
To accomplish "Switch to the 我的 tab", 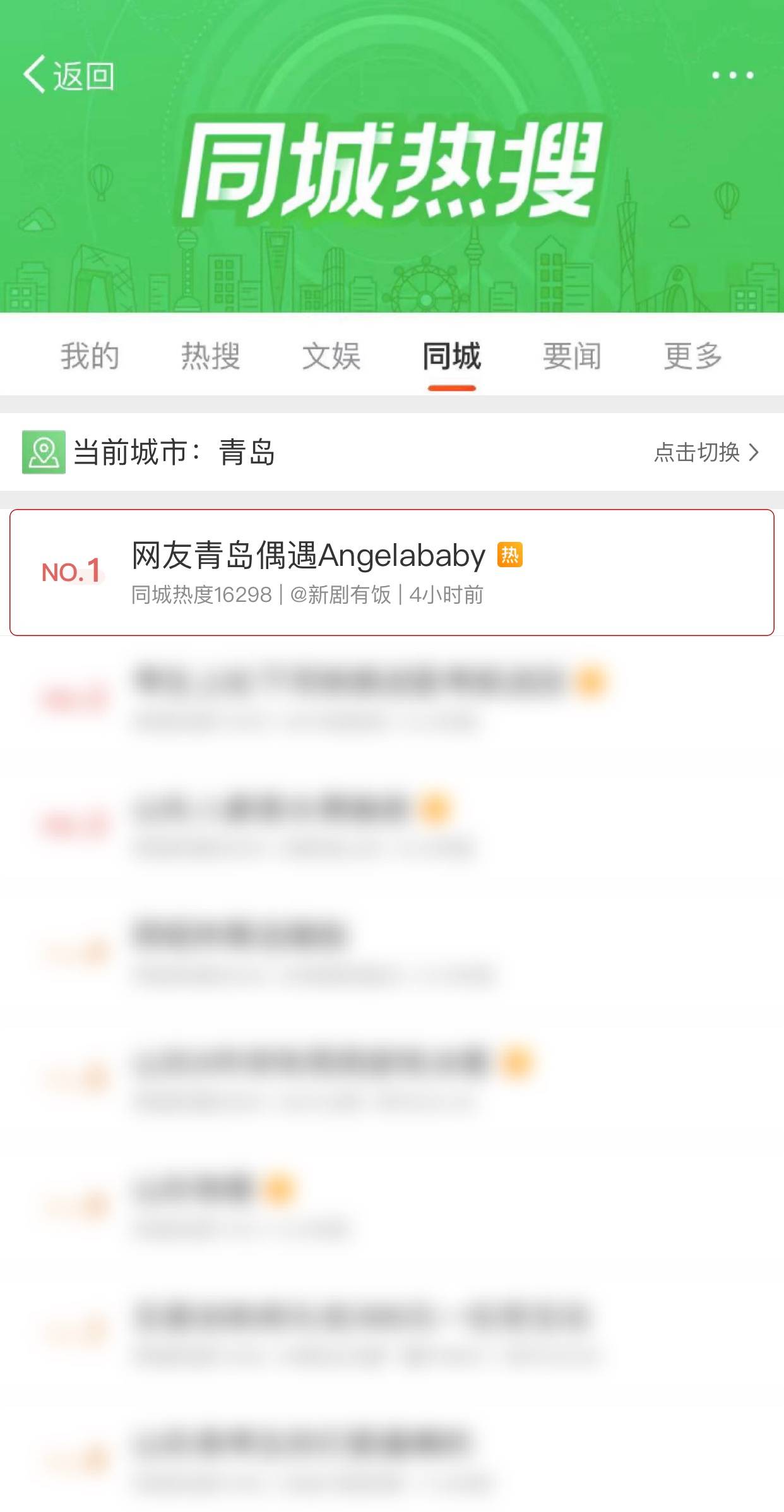I will click(90, 356).
